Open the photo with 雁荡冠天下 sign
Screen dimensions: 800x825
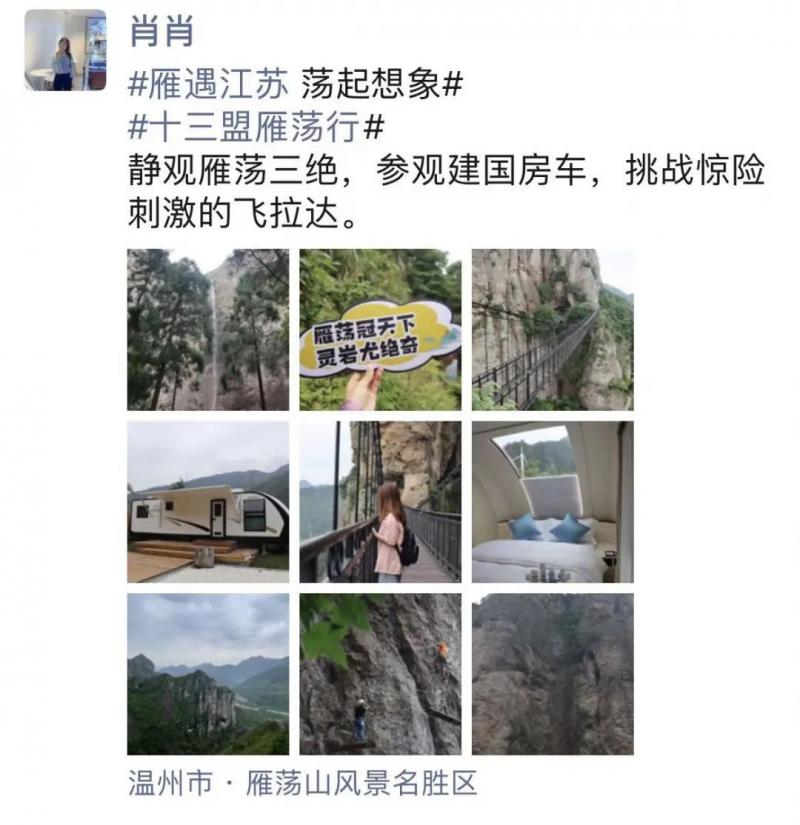[x=380, y=330]
